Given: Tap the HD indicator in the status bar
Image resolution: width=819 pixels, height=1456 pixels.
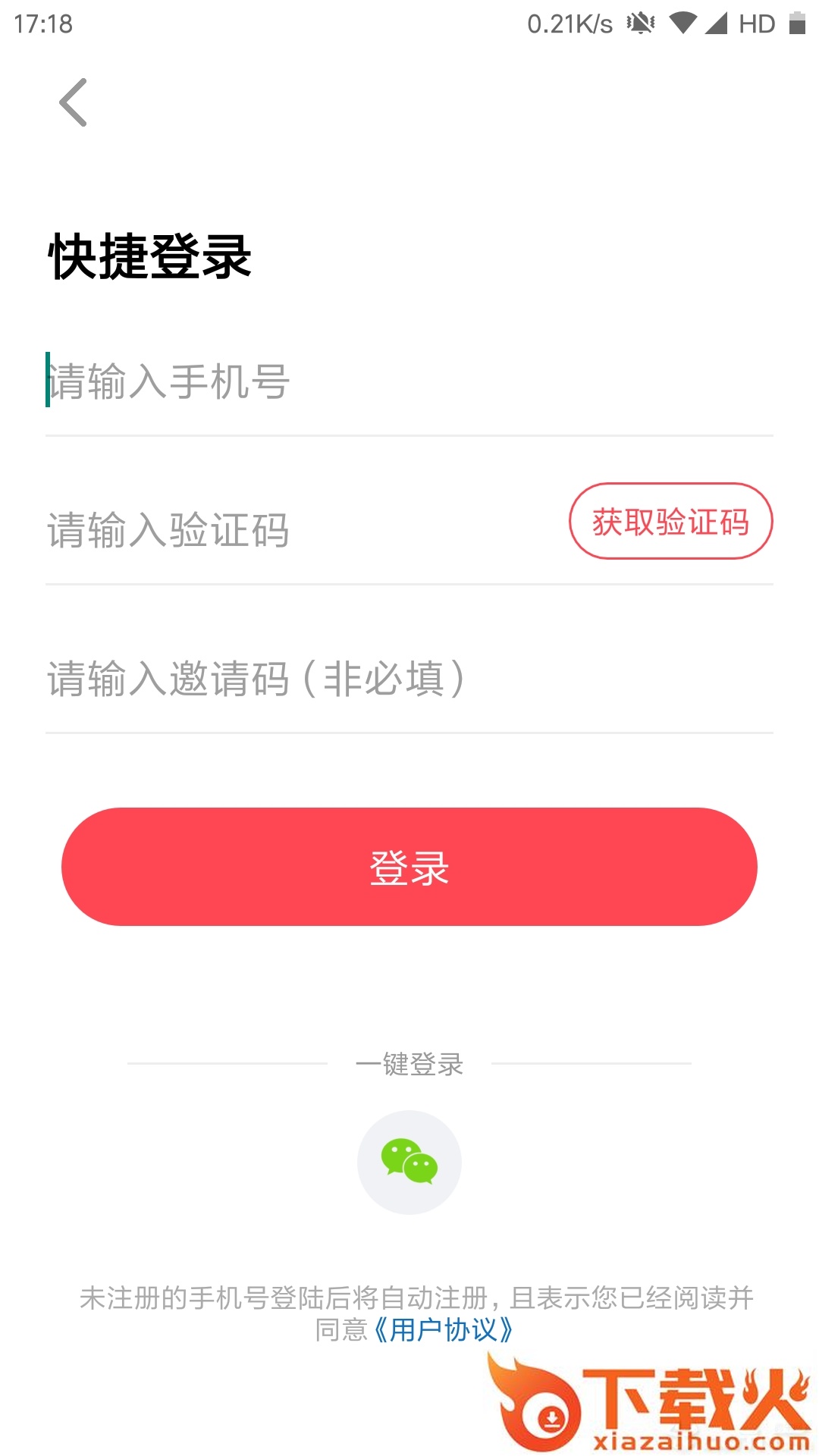Looking at the screenshot, I should point(757,24).
